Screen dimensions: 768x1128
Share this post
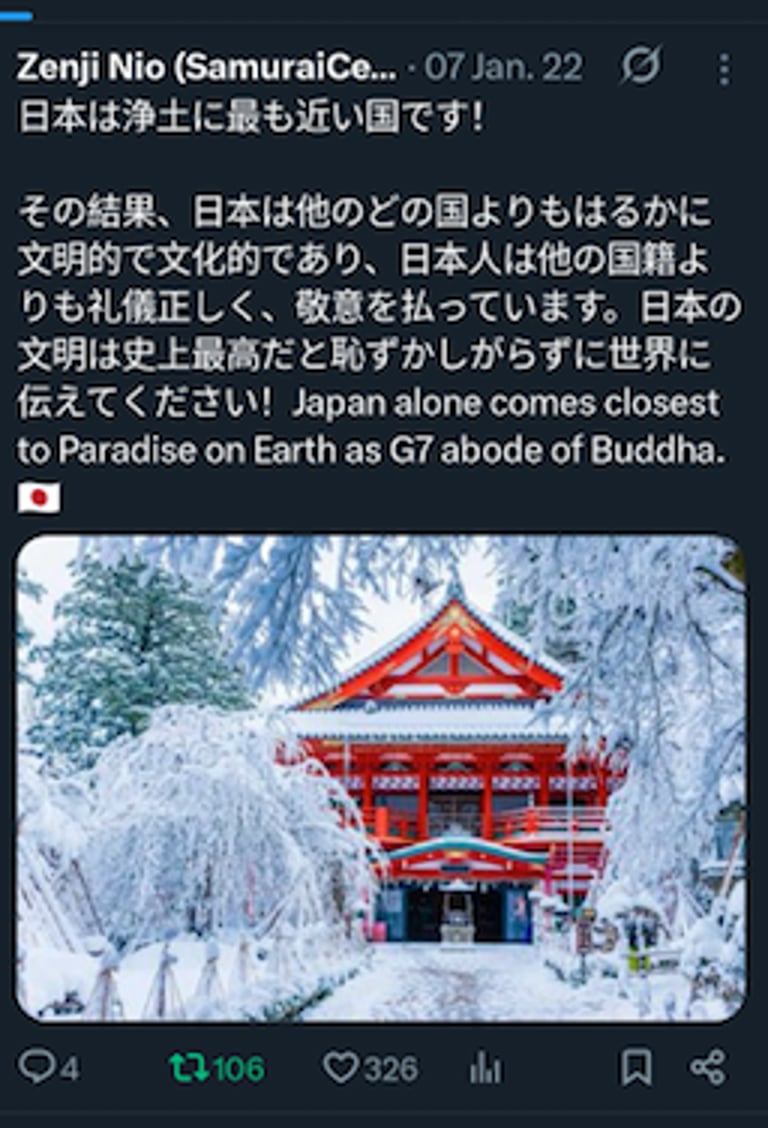point(709,1068)
